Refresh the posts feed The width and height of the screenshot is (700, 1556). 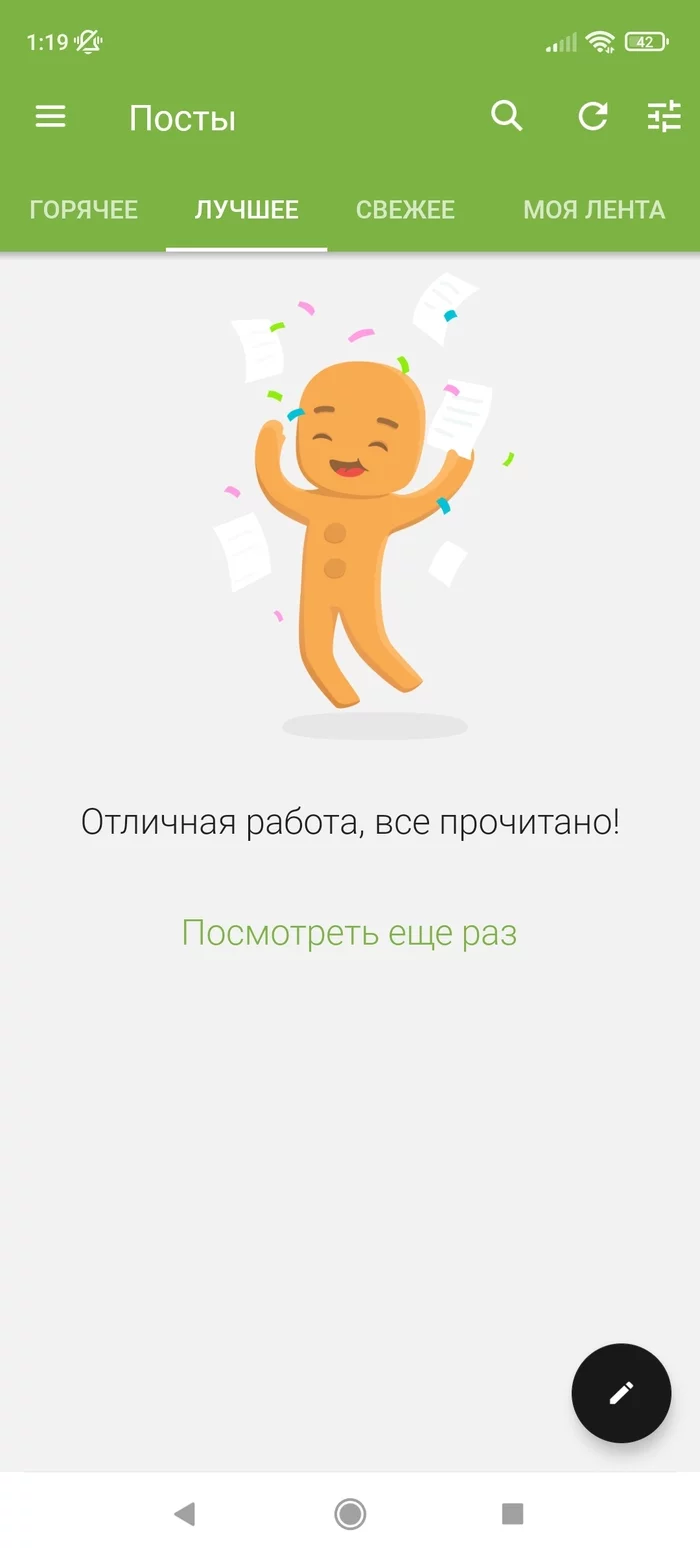593,117
